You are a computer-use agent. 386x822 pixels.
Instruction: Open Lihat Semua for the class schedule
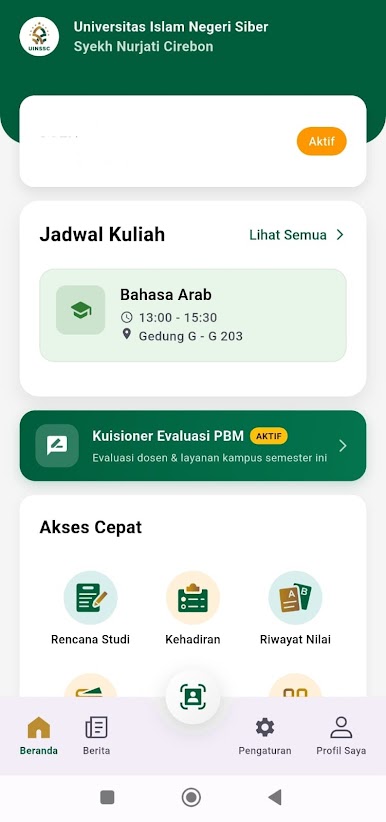tap(297, 235)
